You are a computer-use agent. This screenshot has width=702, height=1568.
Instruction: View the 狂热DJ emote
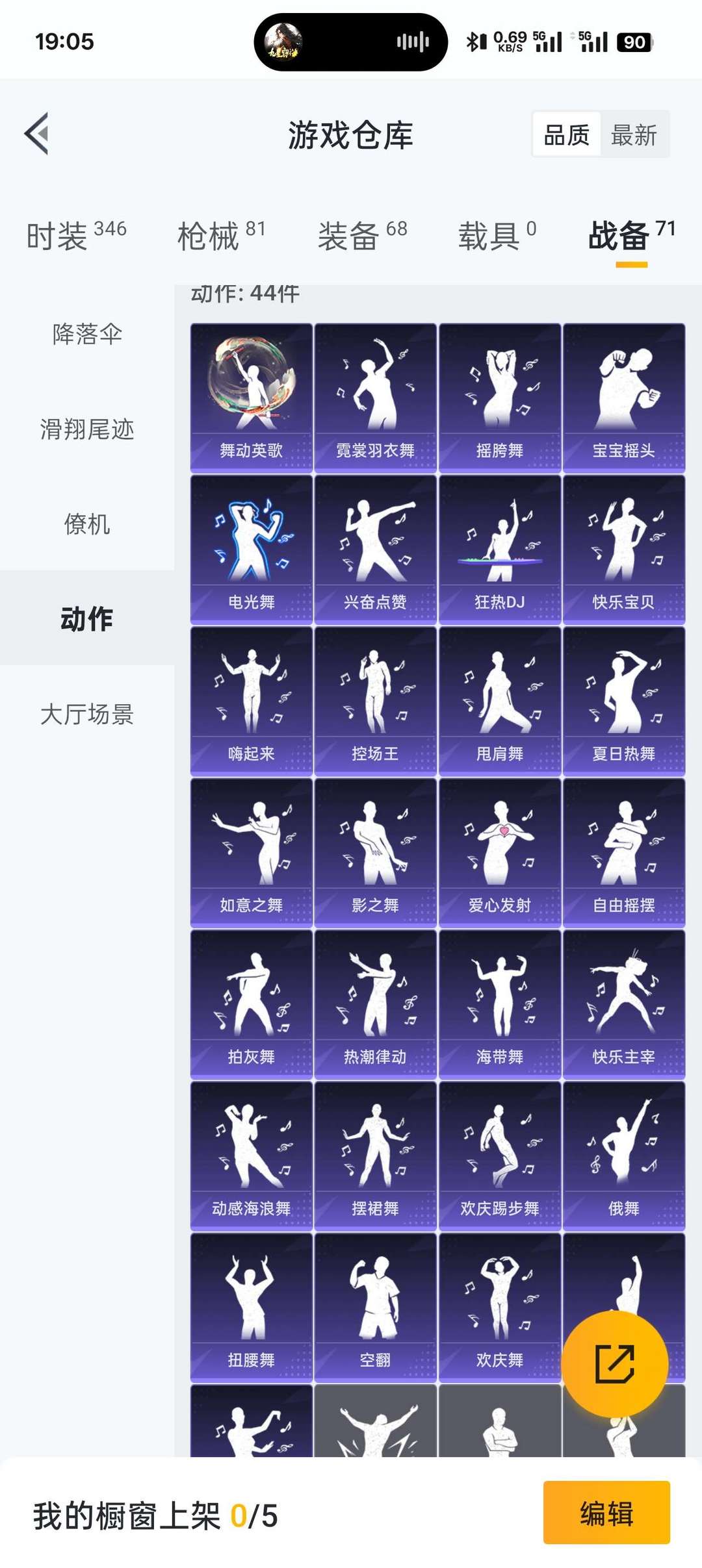click(500, 550)
